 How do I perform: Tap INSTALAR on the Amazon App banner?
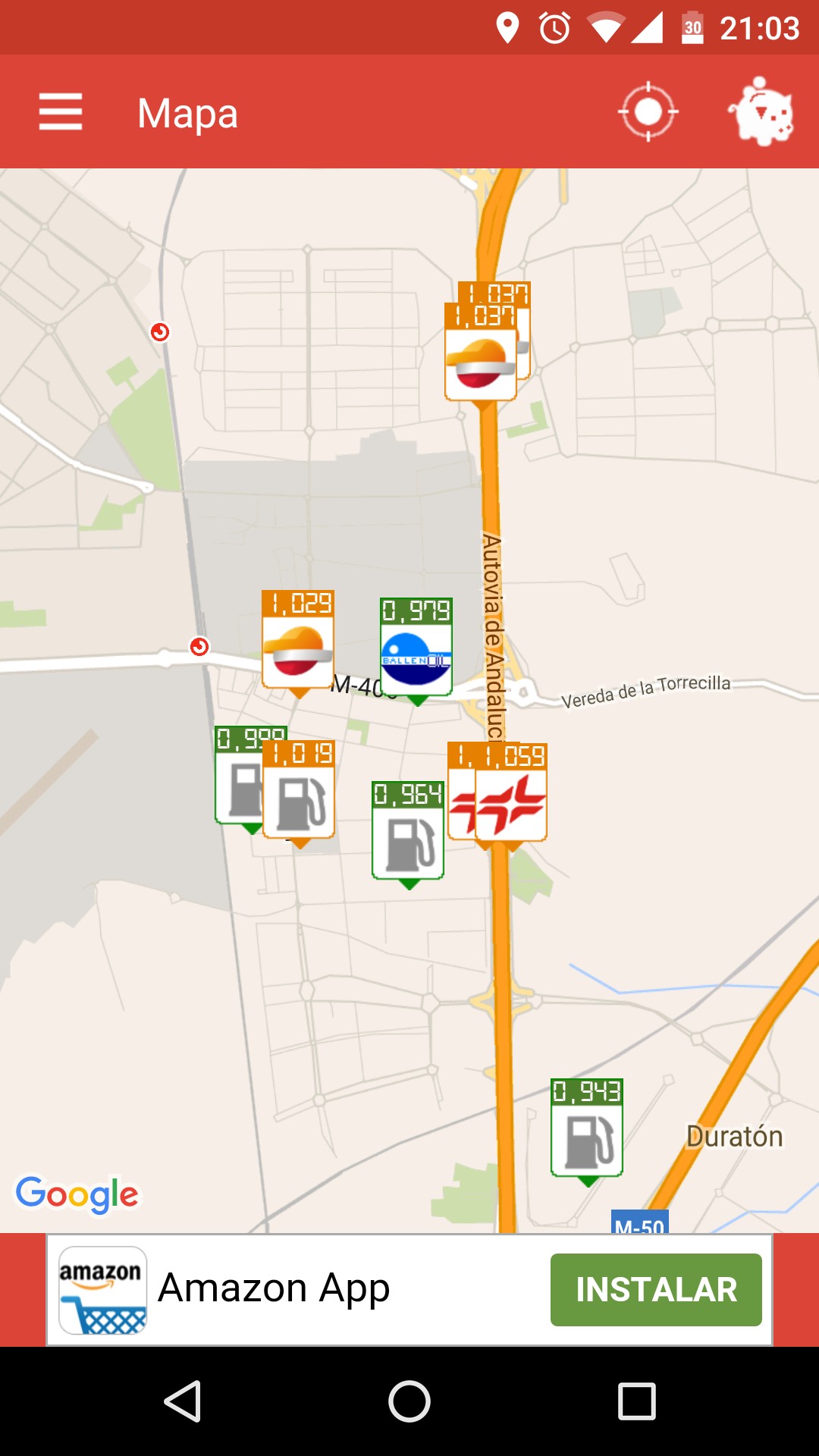click(x=656, y=1290)
